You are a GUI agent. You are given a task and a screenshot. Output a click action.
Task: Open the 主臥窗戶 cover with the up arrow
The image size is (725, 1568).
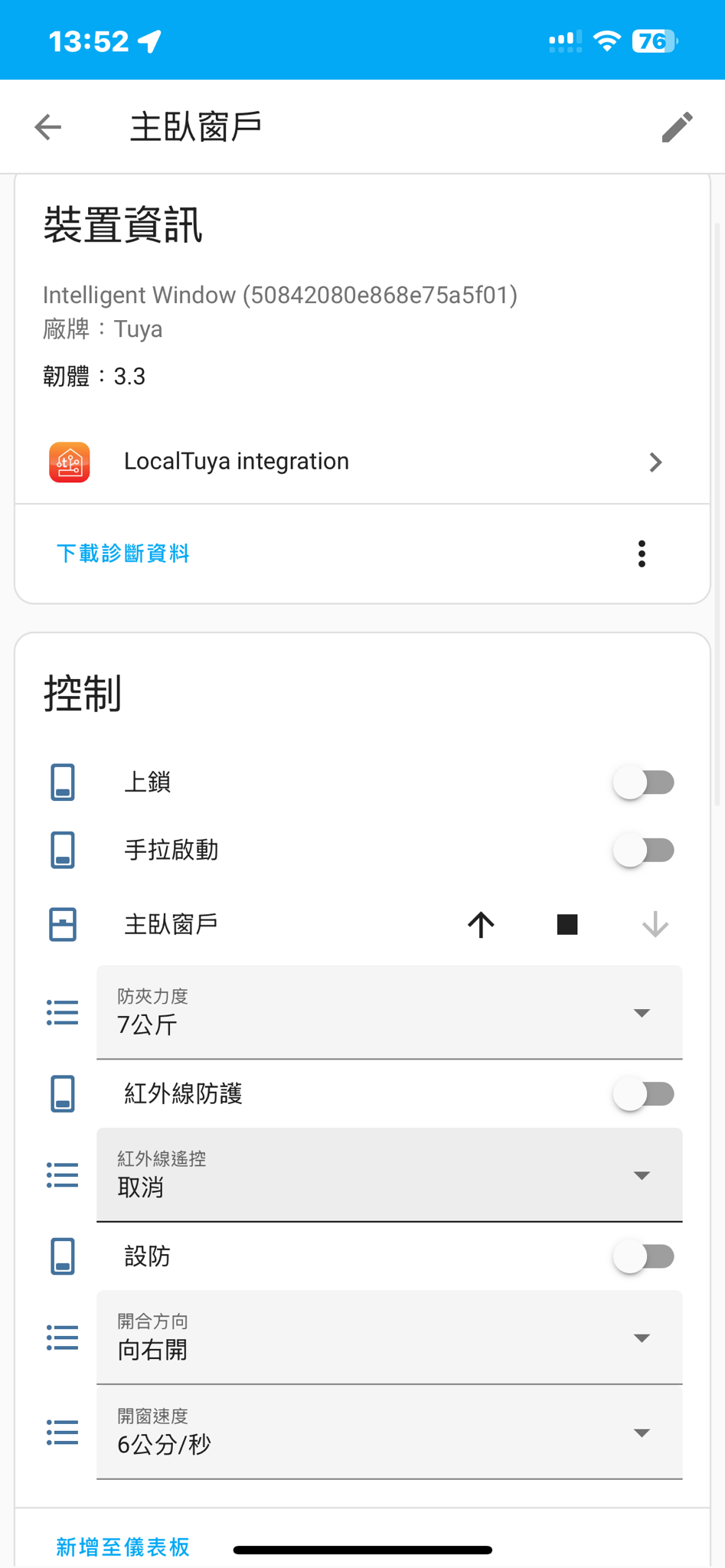pos(481,925)
